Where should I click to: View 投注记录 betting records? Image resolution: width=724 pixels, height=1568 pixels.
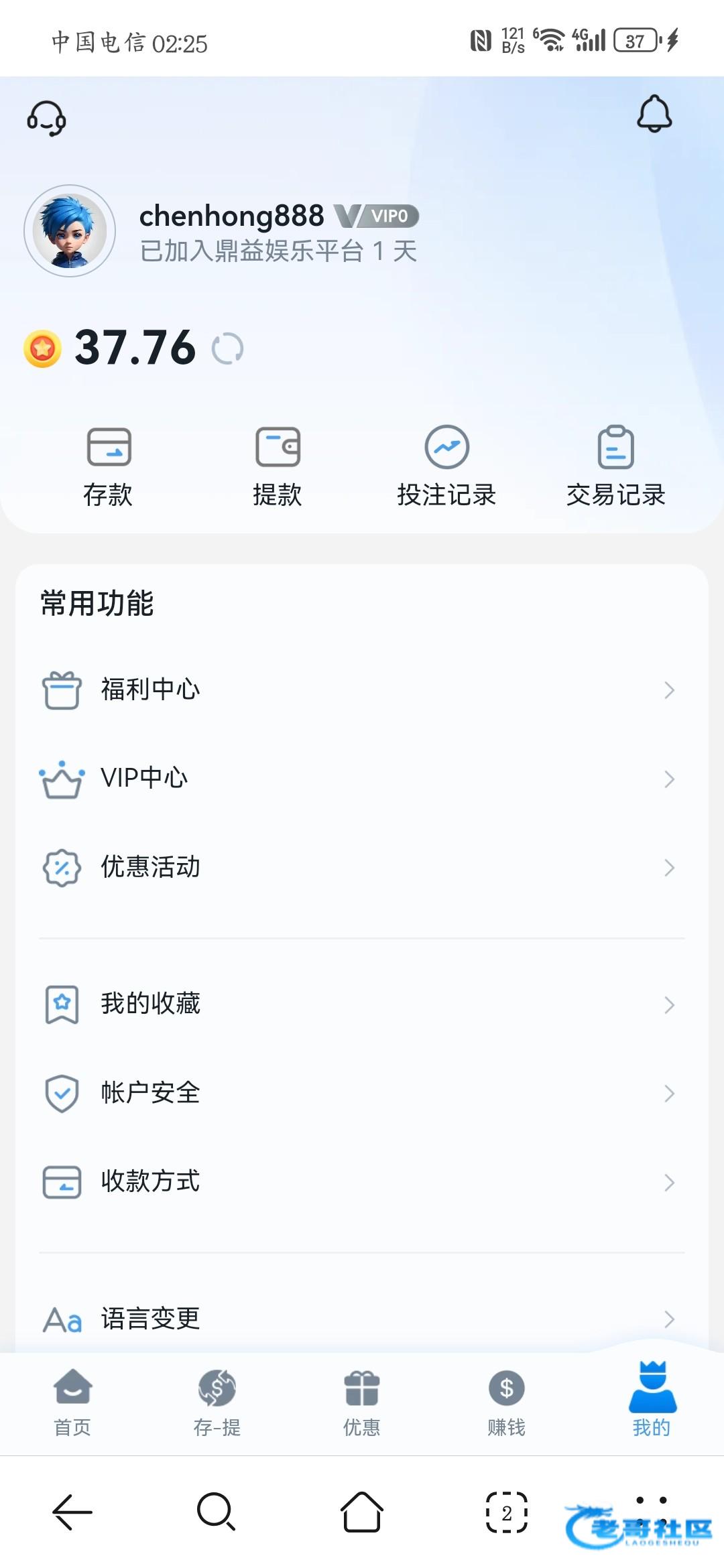point(446,466)
